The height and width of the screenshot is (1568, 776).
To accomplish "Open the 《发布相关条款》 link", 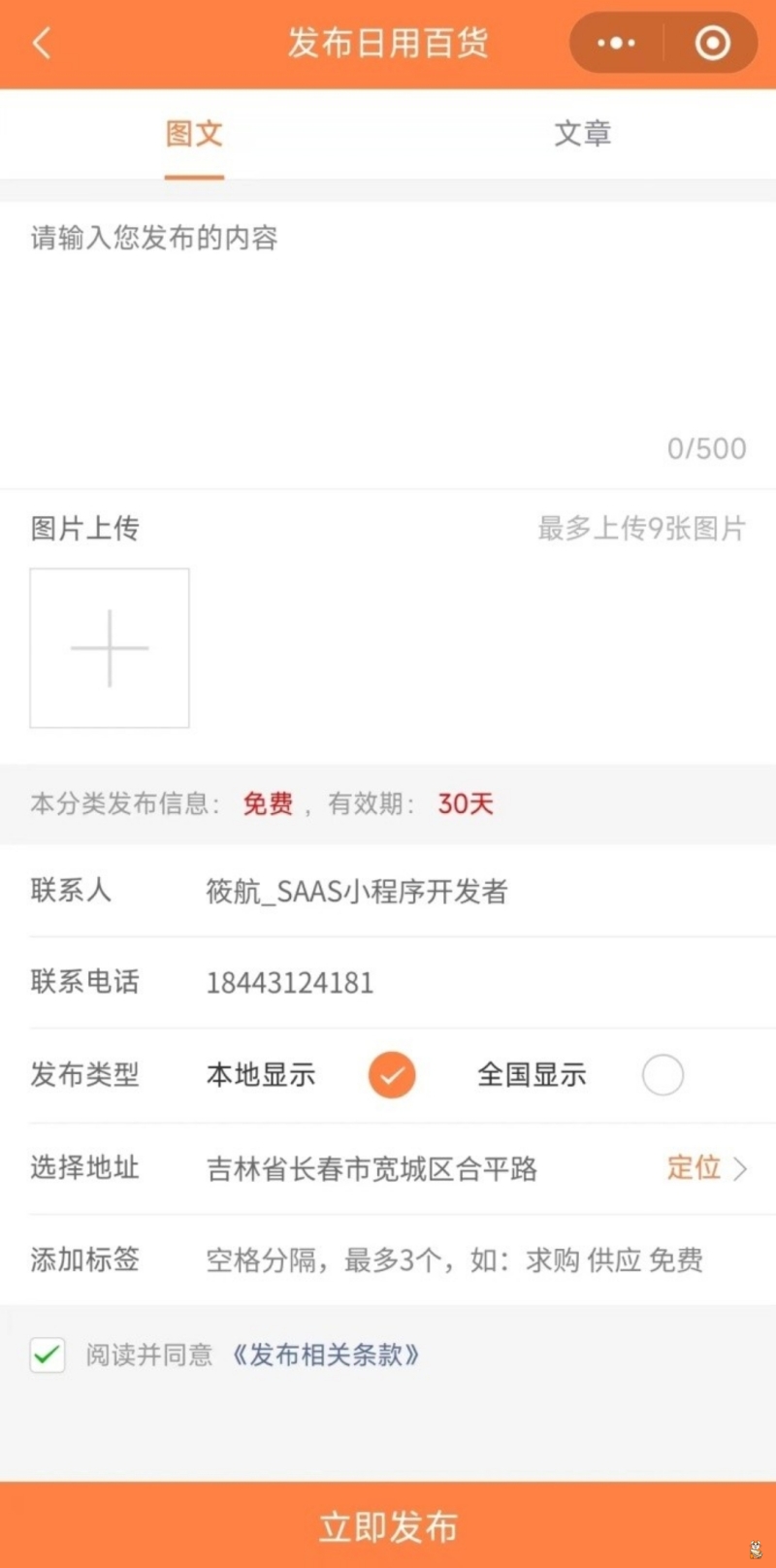I will click(x=326, y=1355).
